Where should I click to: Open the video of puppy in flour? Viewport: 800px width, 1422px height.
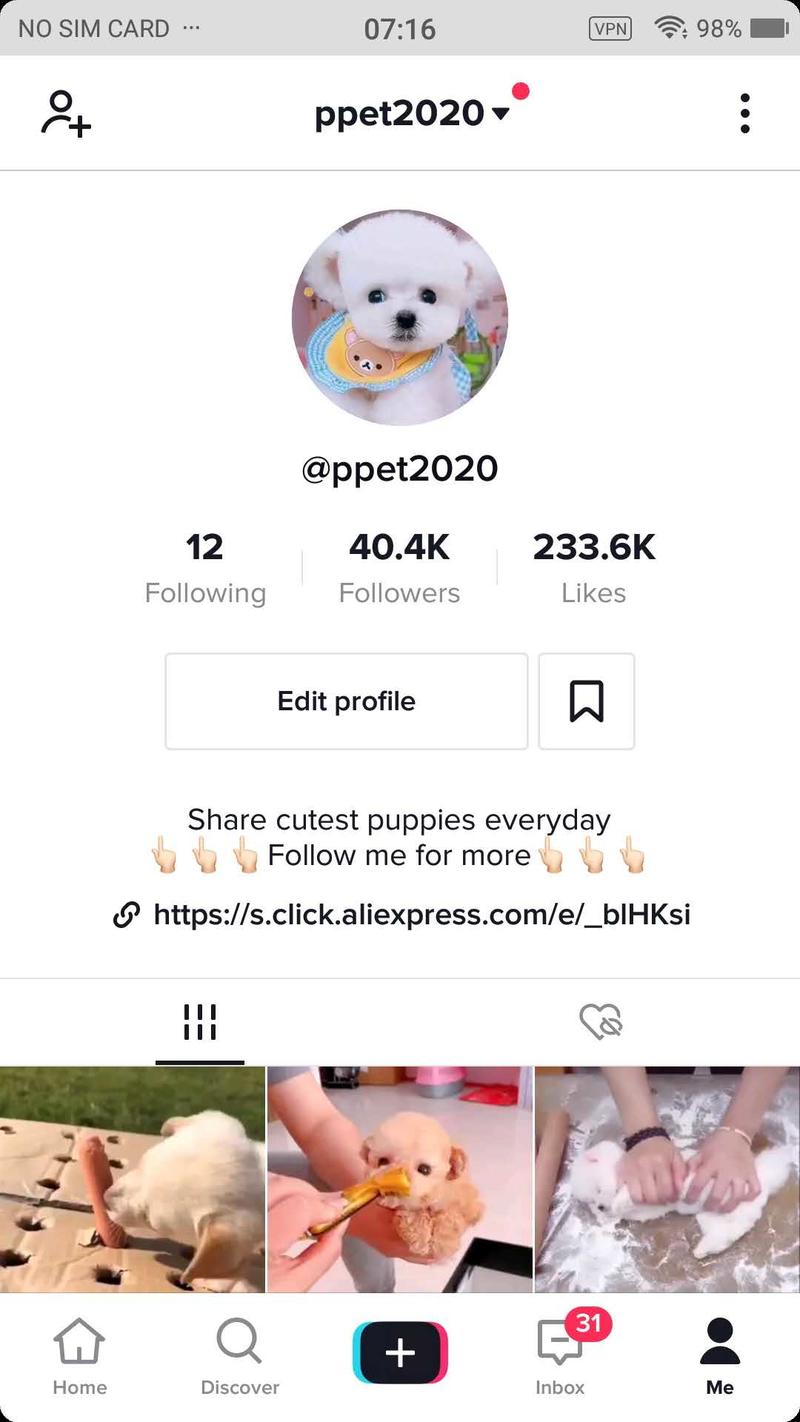pos(667,1180)
